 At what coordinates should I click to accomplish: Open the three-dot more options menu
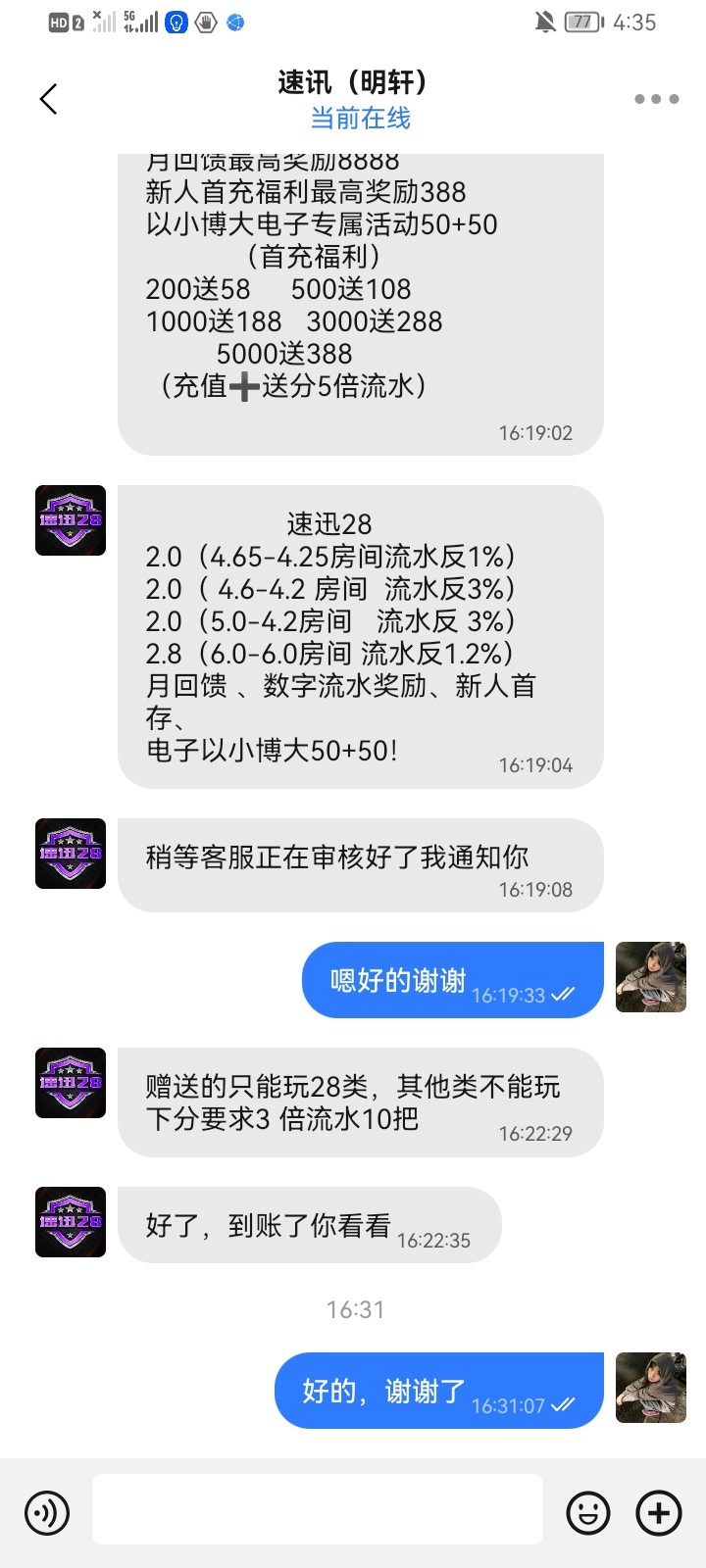tap(656, 99)
